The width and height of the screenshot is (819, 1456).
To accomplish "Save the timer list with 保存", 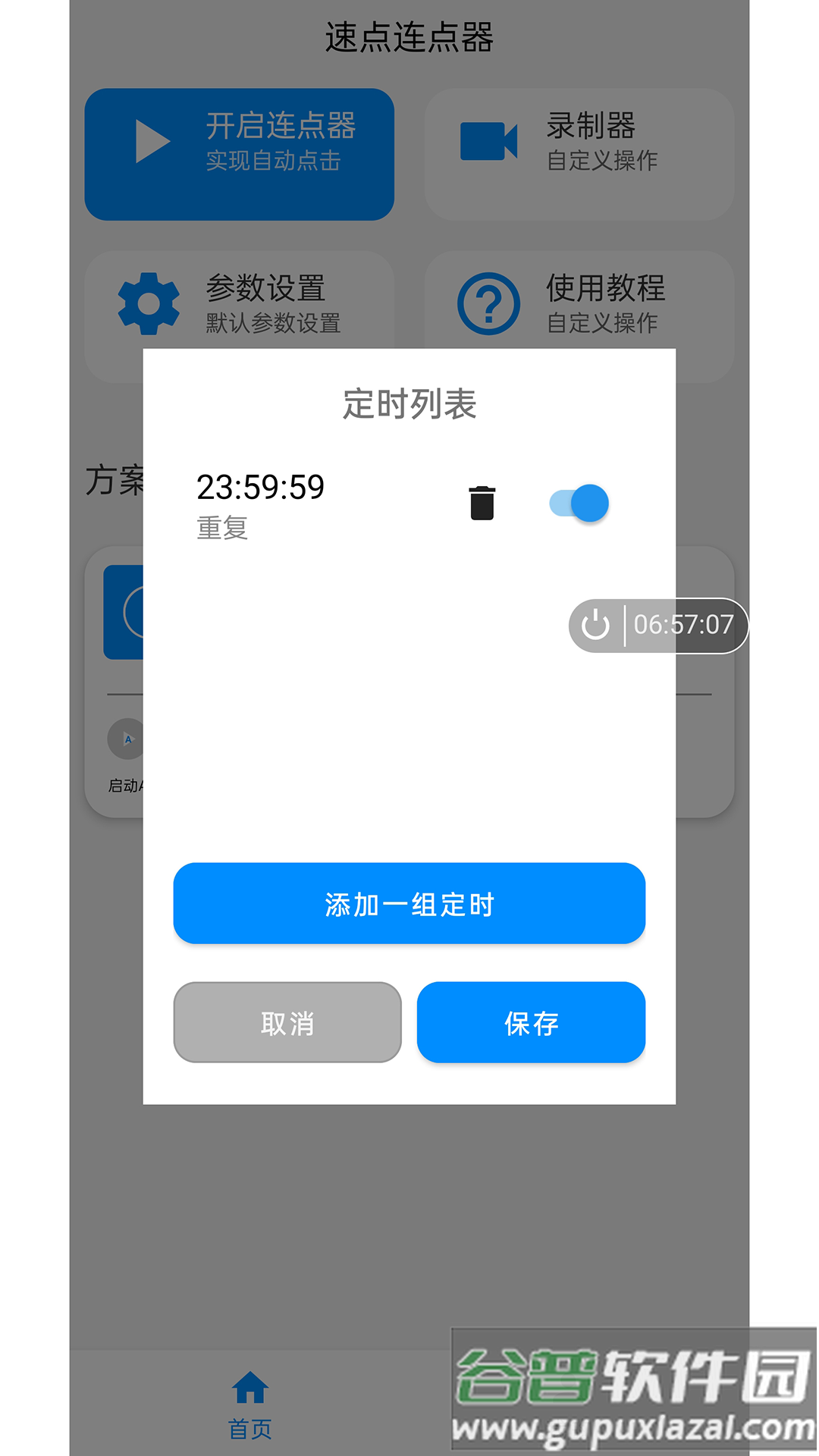I will point(531,1022).
